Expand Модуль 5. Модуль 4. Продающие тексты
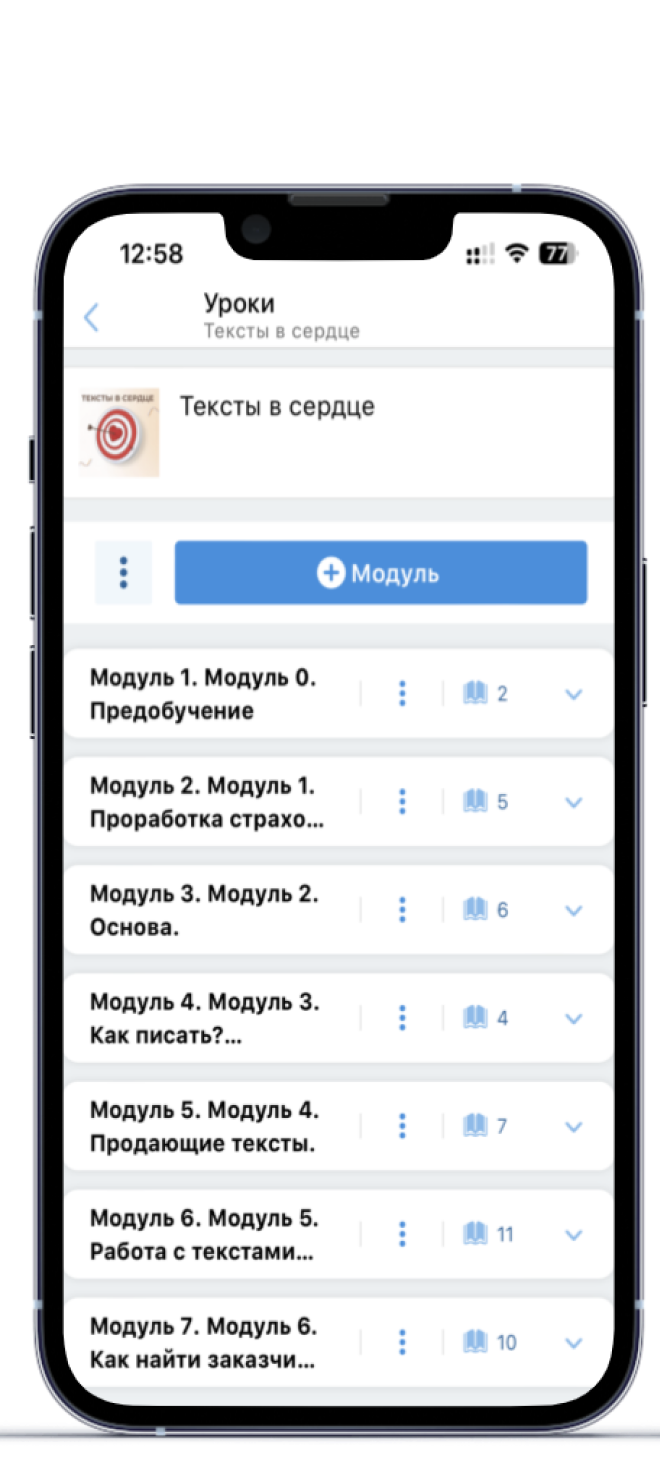This screenshot has width=660, height=1478. coord(573,1126)
